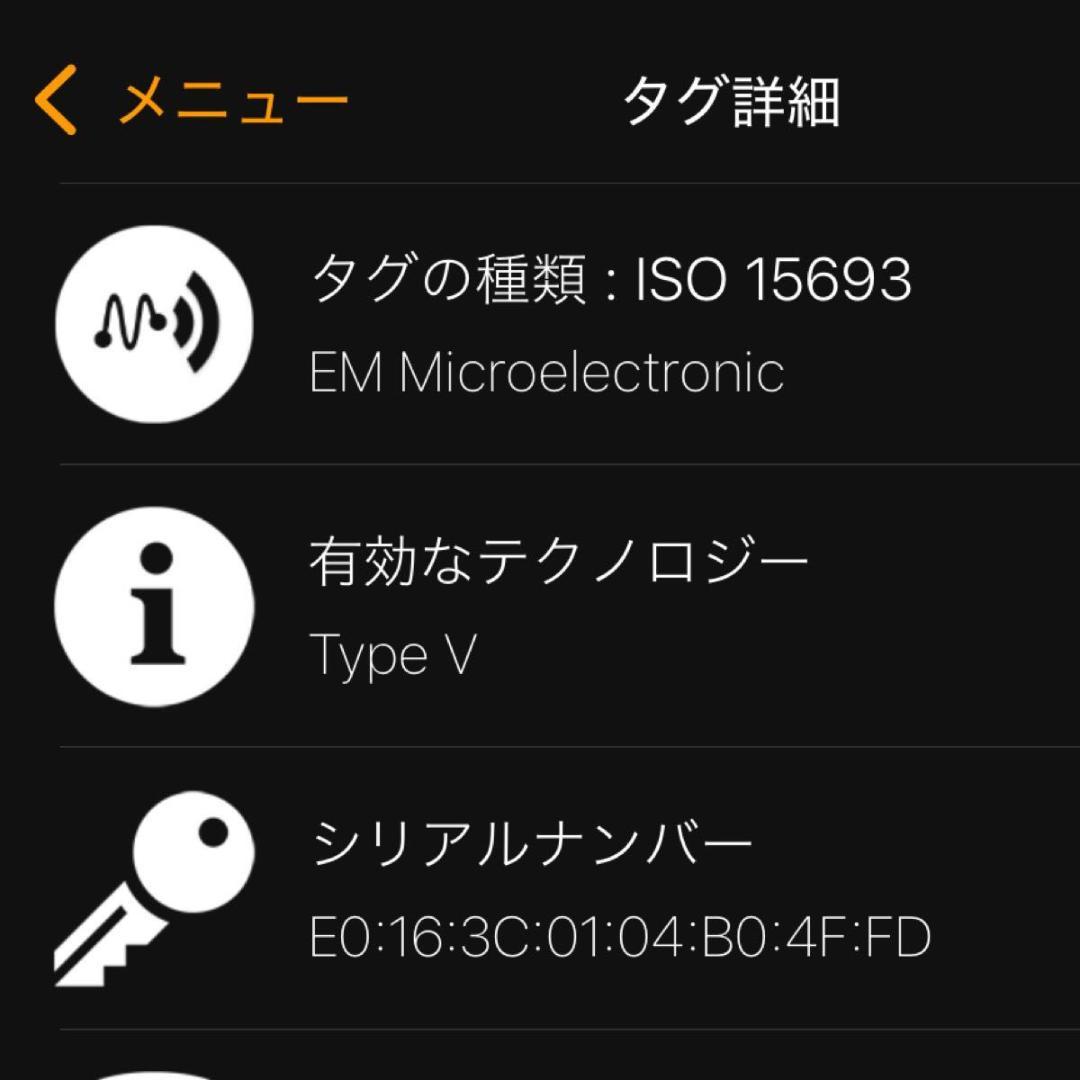The image size is (1080, 1080).
Task: Go back to the メニュー screen
Action: coord(190,101)
